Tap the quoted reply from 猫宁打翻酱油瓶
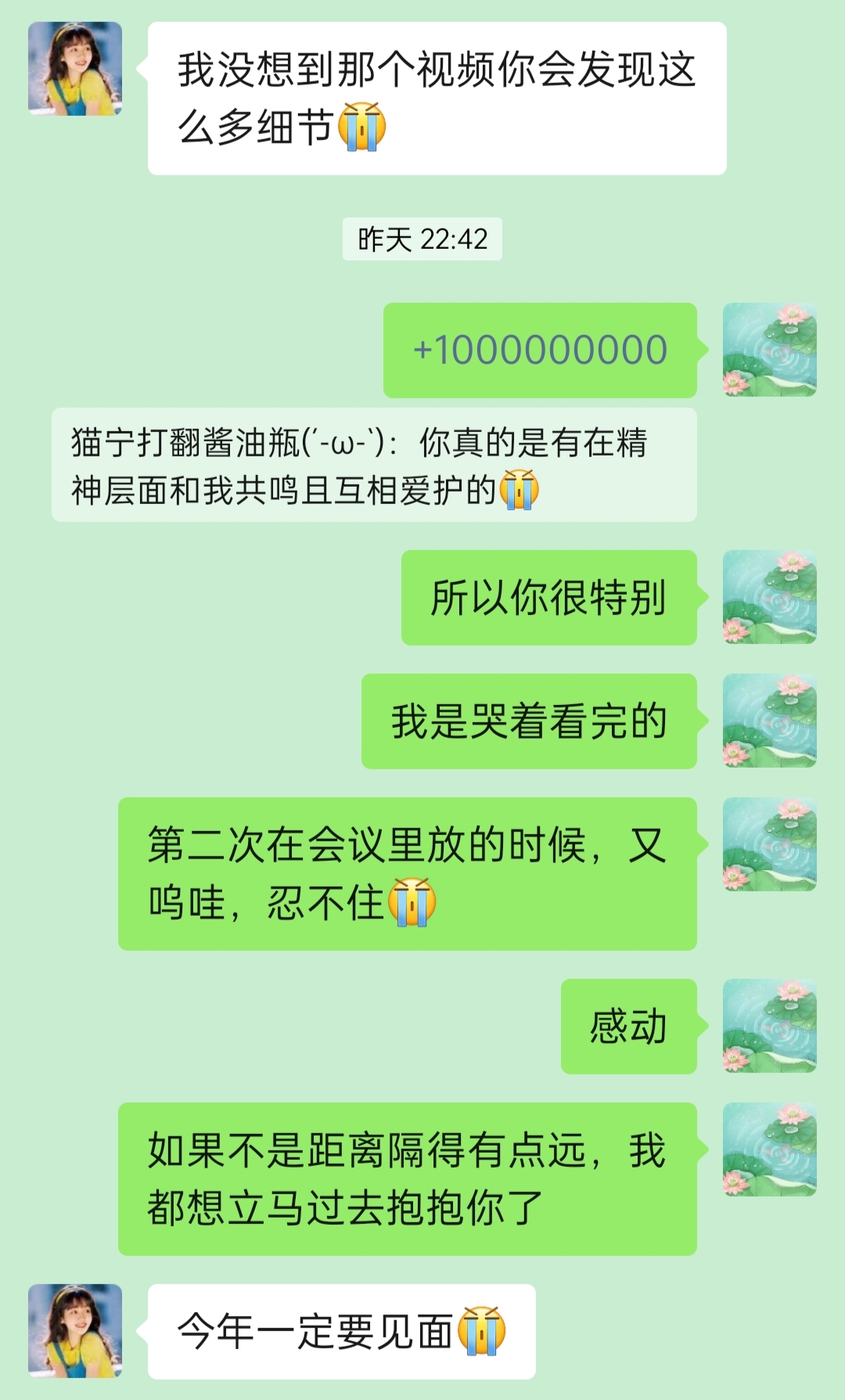The height and width of the screenshot is (1400, 845). (374, 465)
